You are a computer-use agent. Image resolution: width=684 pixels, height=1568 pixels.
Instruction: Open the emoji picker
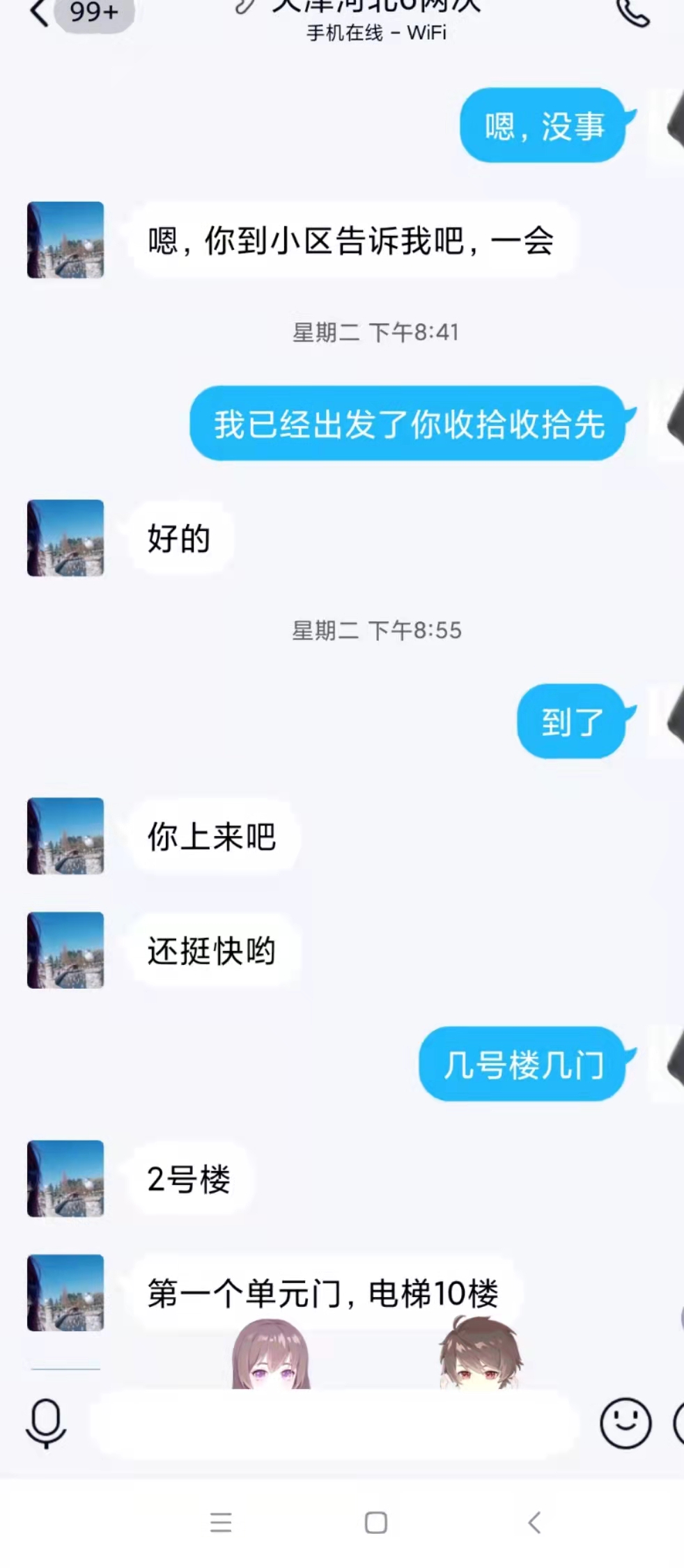pyautogui.click(x=625, y=1423)
